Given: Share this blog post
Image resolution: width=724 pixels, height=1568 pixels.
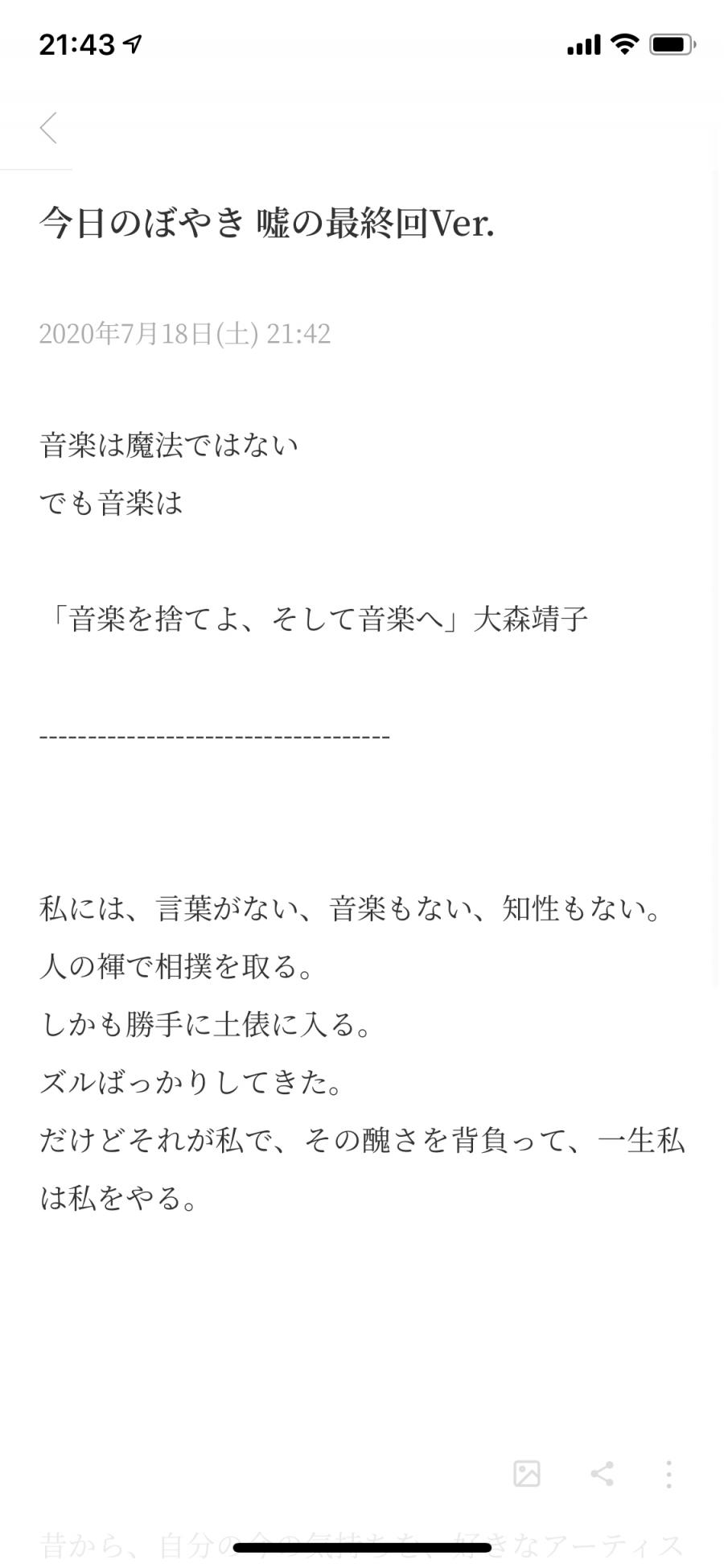Looking at the screenshot, I should click(602, 1473).
